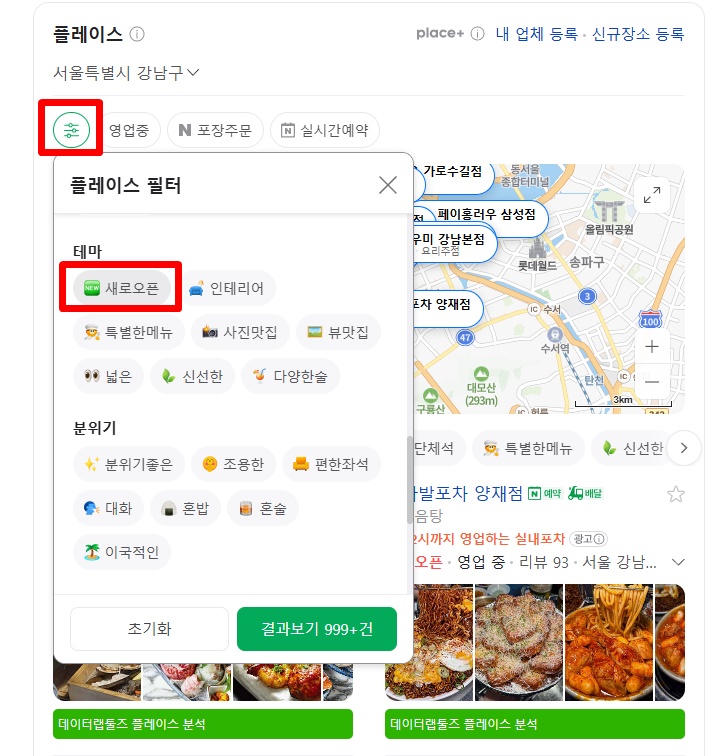Screen dimensions: 717x756
Task: Zoom in on the map
Action: pos(652,347)
